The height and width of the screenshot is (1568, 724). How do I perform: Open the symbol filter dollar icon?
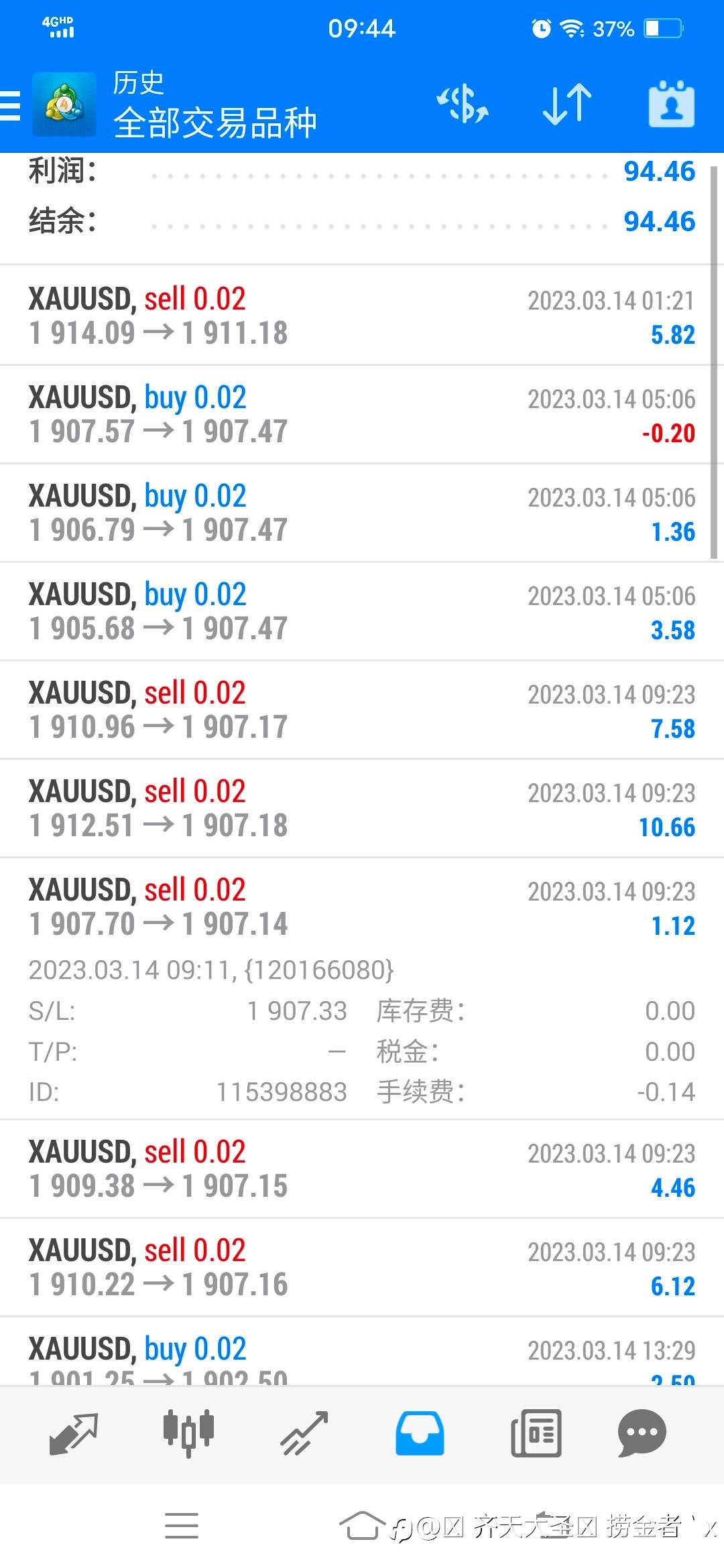463,105
